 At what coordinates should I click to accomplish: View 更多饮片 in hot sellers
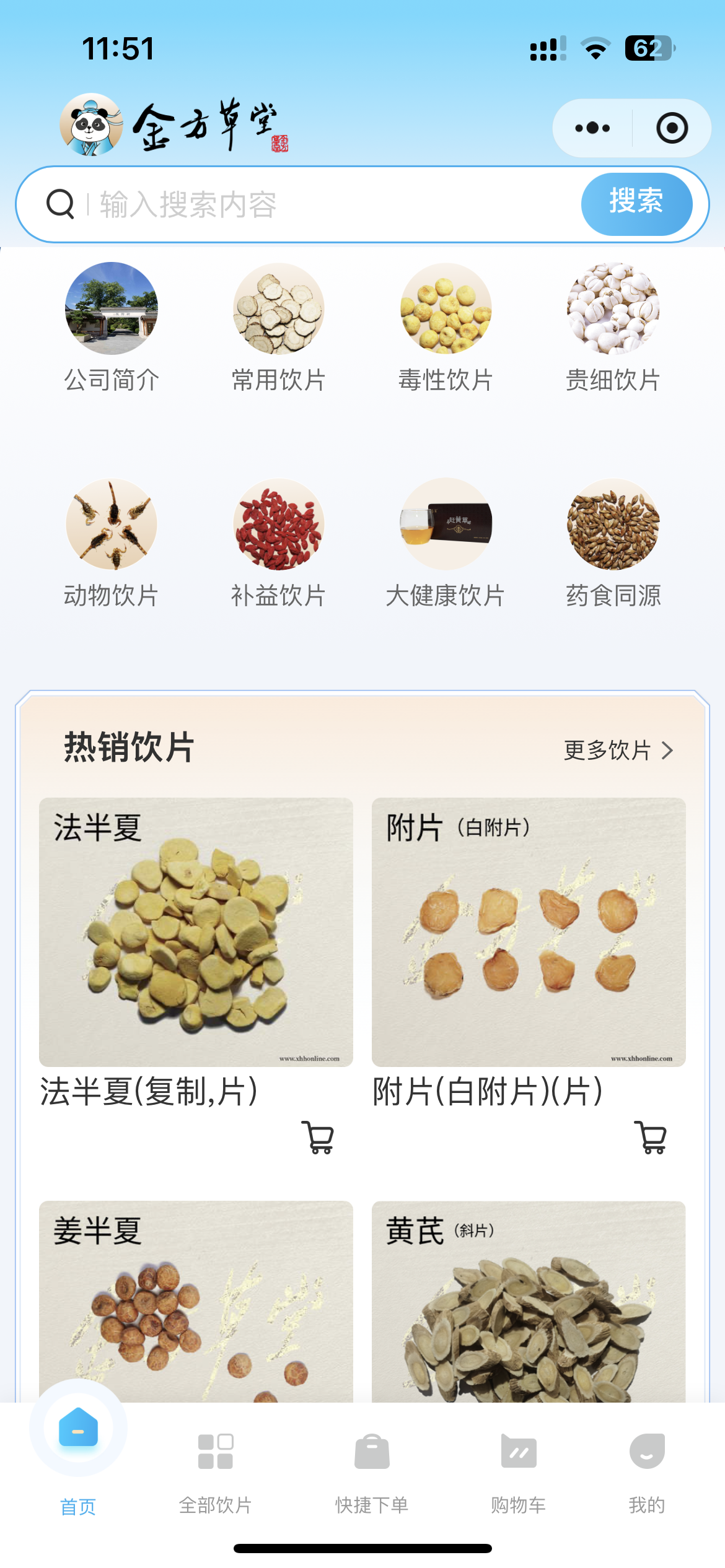(618, 751)
